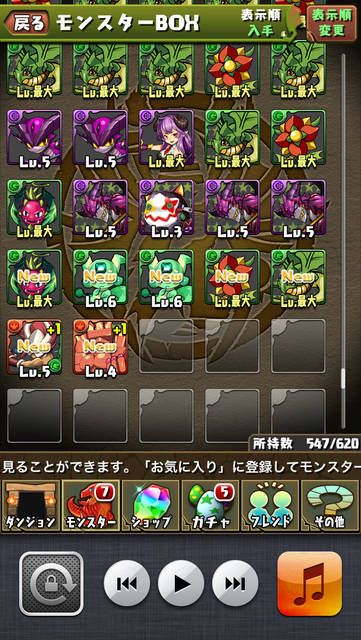
Task: Open the ガチャ tab
Action: pyautogui.click(x=210, y=506)
